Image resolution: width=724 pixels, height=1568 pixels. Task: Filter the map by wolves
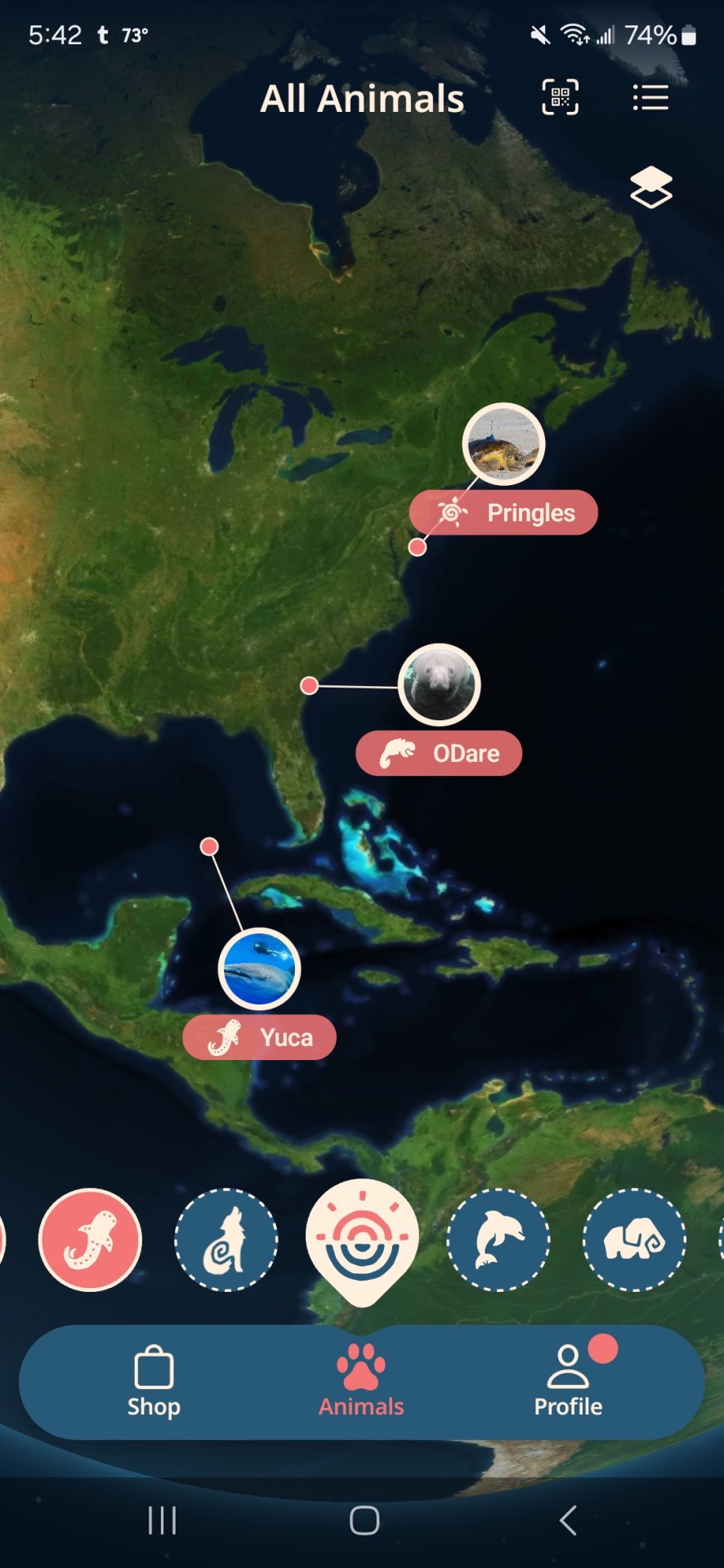[226, 1240]
